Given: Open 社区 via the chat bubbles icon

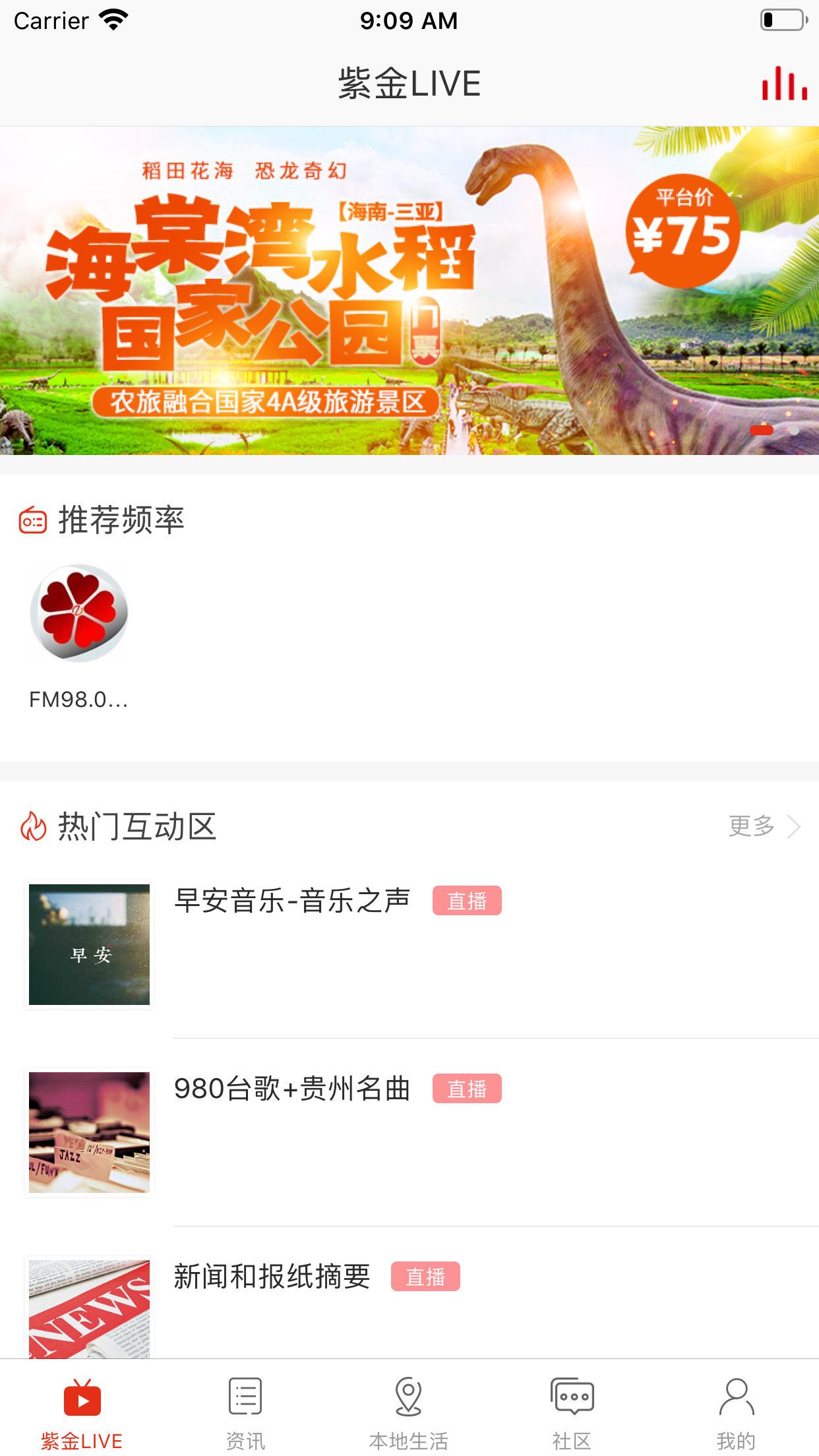Looking at the screenshot, I should [x=571, y=1395].
